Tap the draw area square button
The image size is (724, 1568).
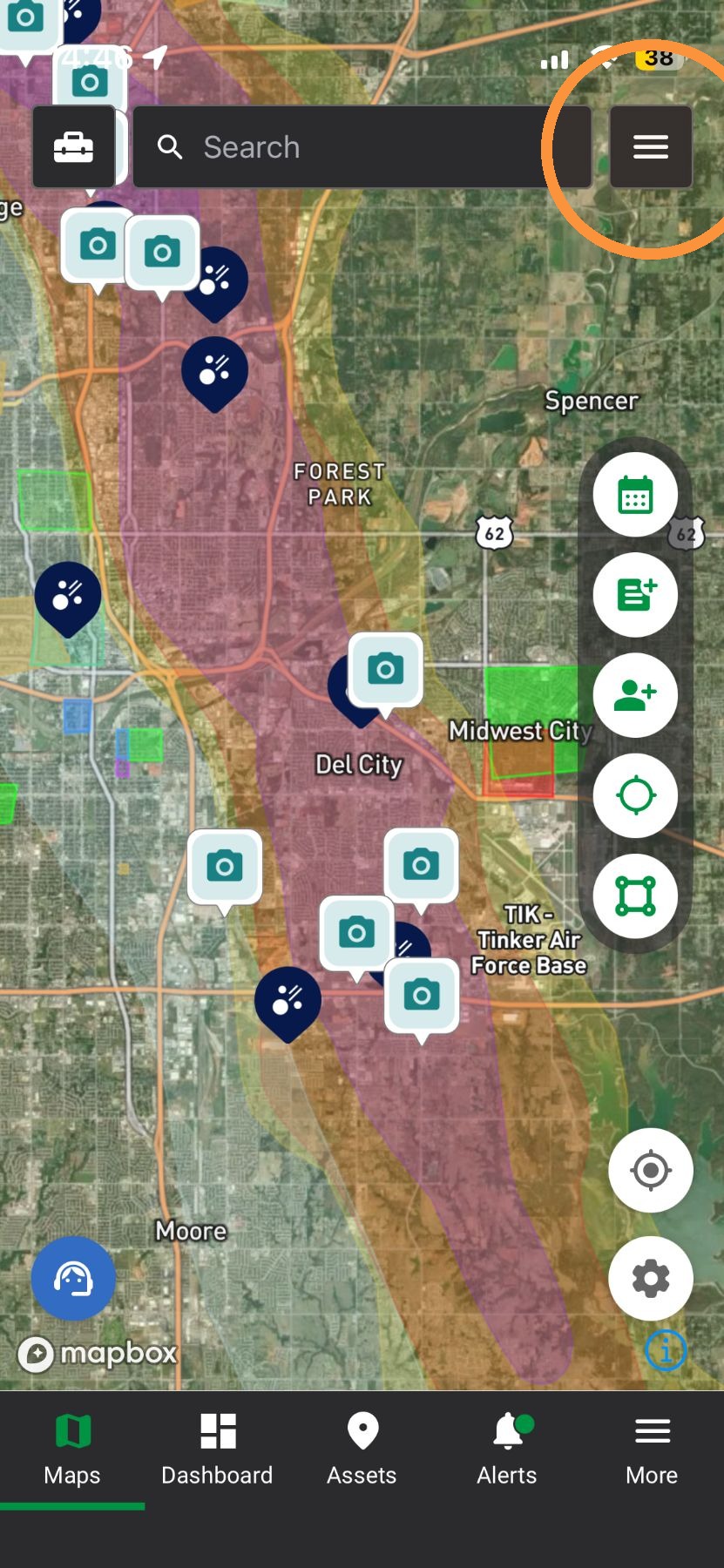pos(635,896)
